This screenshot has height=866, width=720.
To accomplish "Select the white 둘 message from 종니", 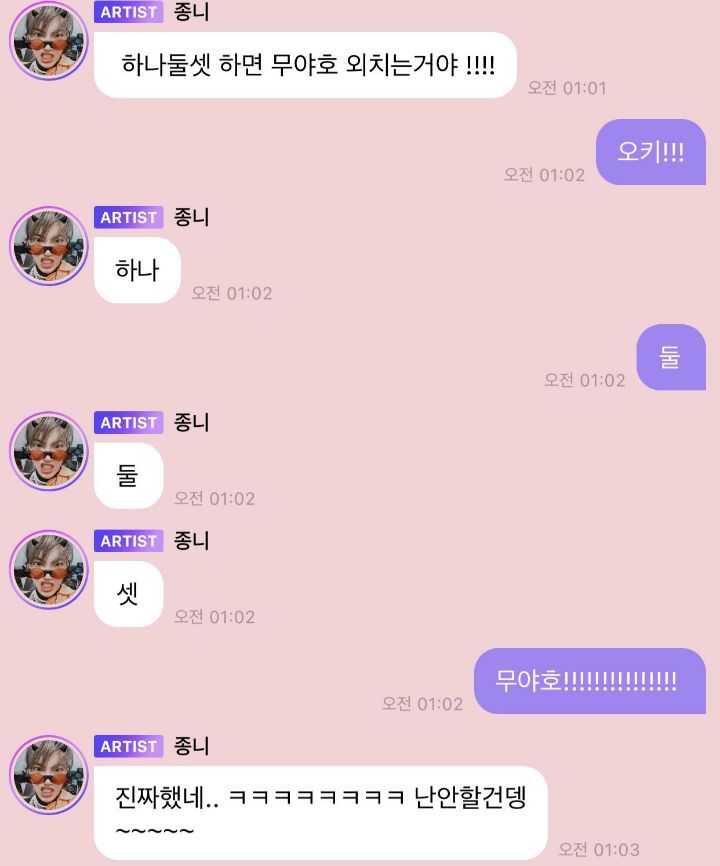I will click(x=128, y=475).
